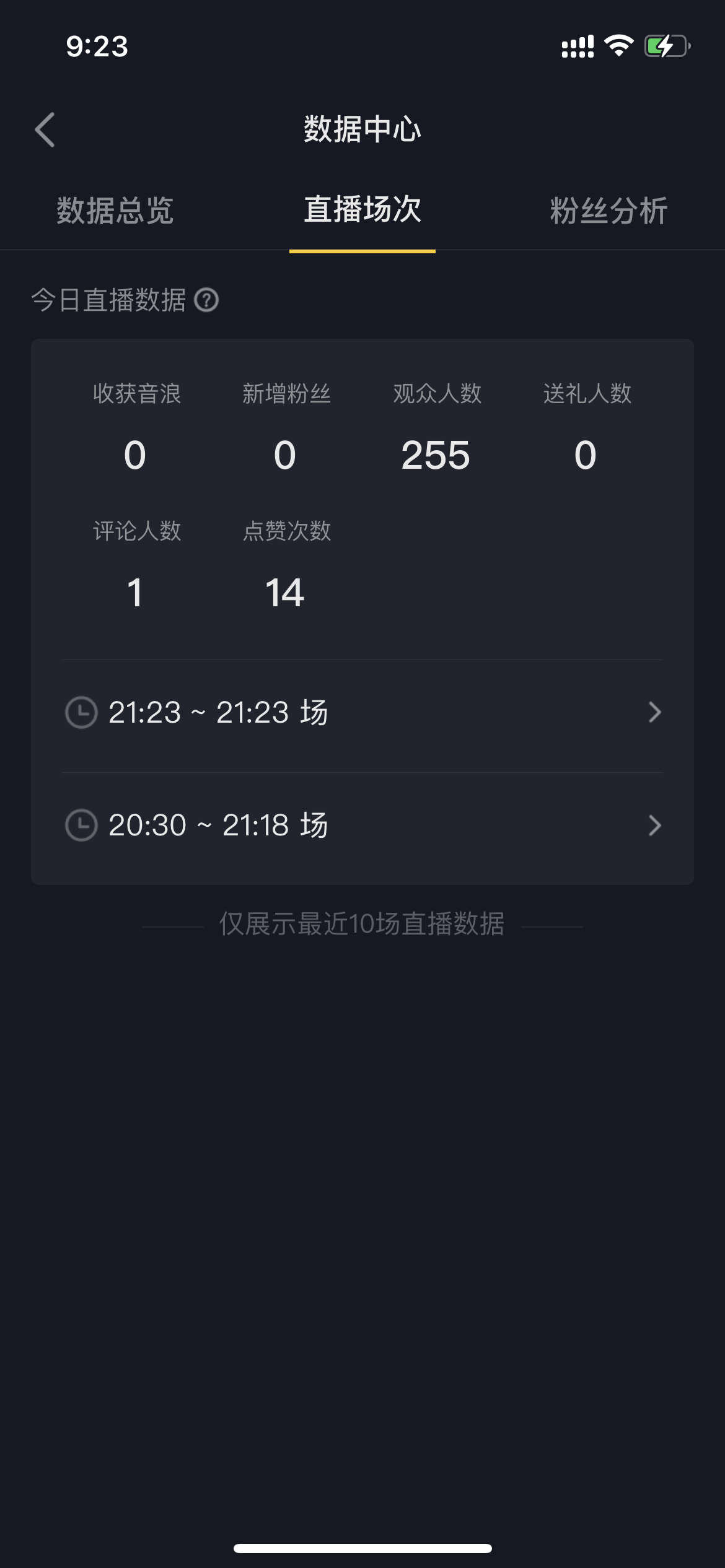Open the 粉丝分析 tab
Viewport: 725px width, 1568px height.
coord(609,211)
